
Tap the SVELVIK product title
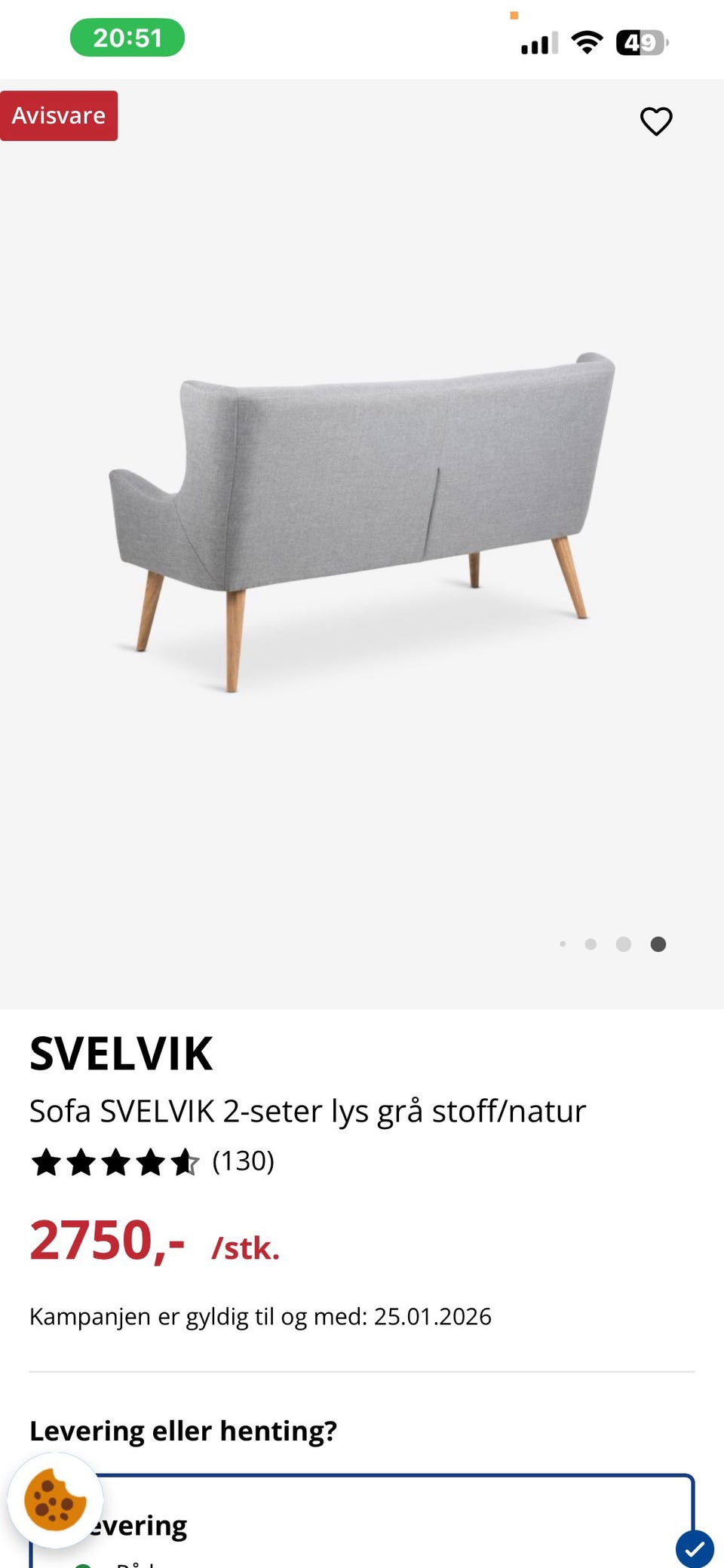[121, 1054]
